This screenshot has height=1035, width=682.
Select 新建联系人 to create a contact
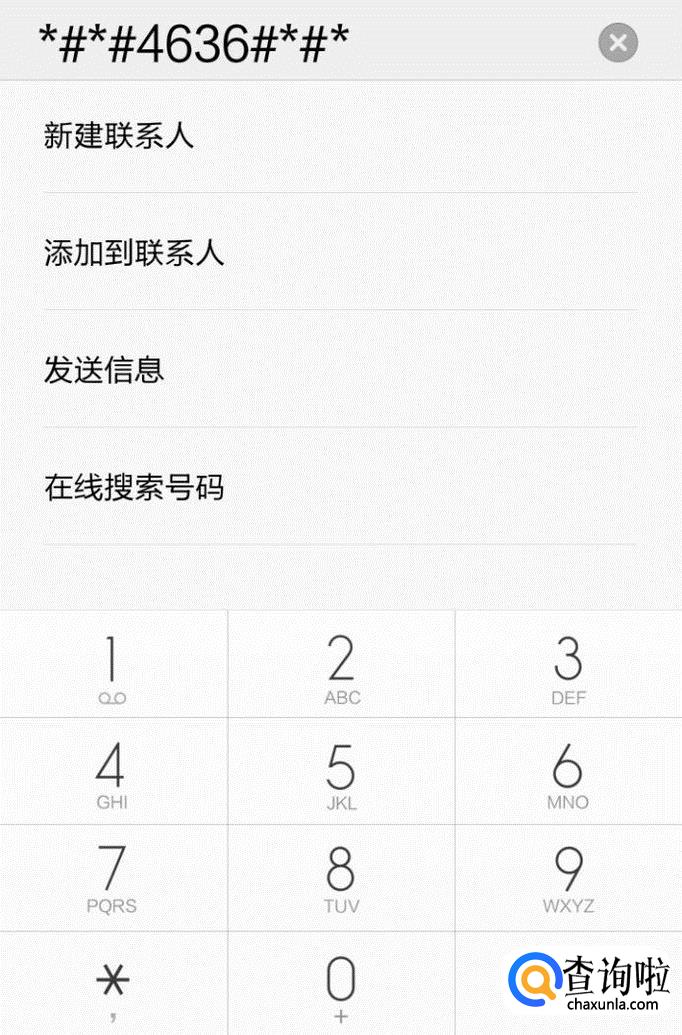pyautogui.click(x=341, y=135)
